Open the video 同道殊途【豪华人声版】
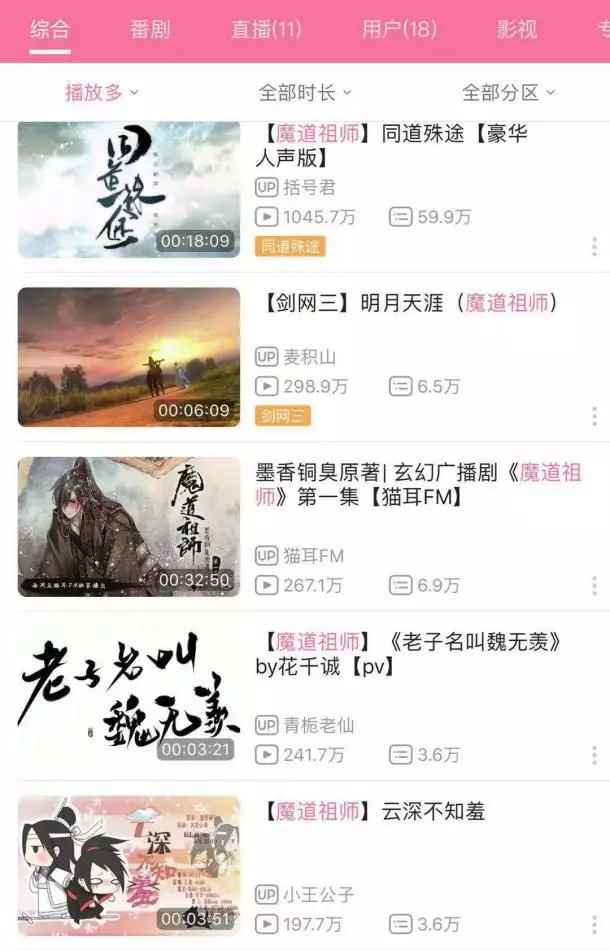 129,189
